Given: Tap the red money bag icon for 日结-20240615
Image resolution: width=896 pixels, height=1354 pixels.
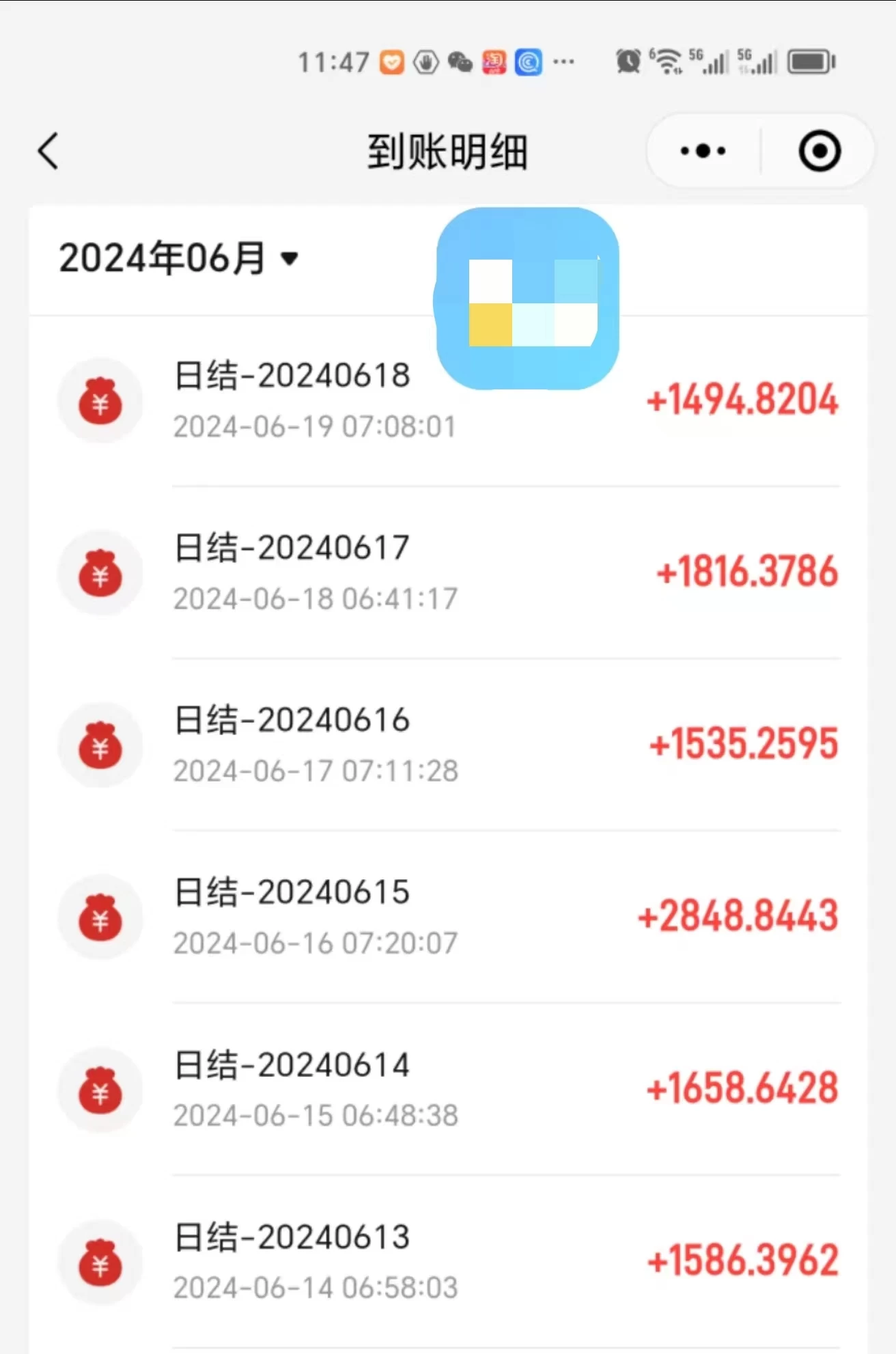Looking at the screenshot, I should coord(100,917).
